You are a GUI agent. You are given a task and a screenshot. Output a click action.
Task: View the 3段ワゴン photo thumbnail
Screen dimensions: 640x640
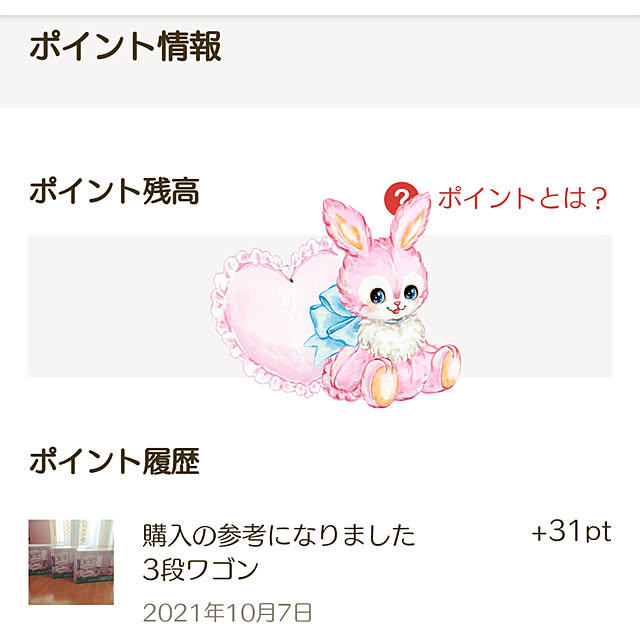click(x=70, y=562)
